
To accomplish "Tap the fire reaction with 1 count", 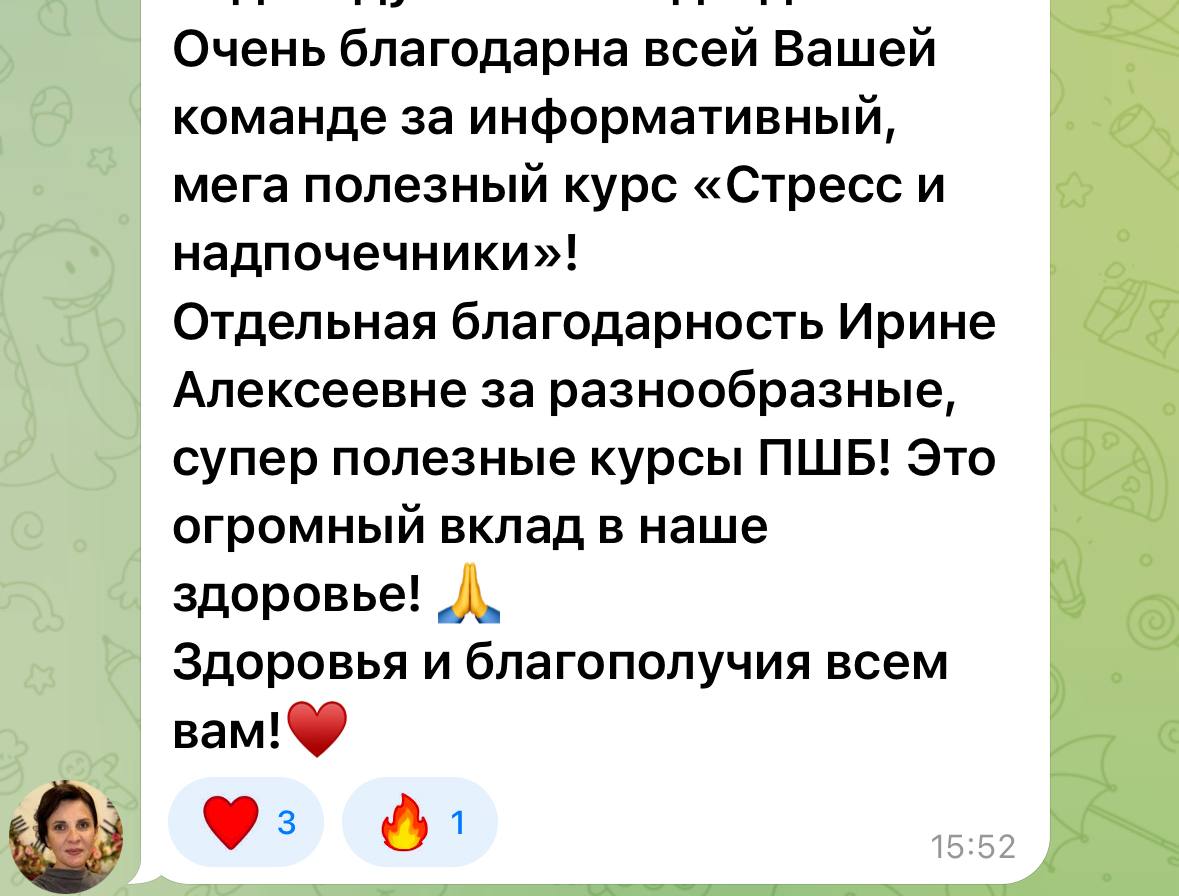I will tap(420, 822).
